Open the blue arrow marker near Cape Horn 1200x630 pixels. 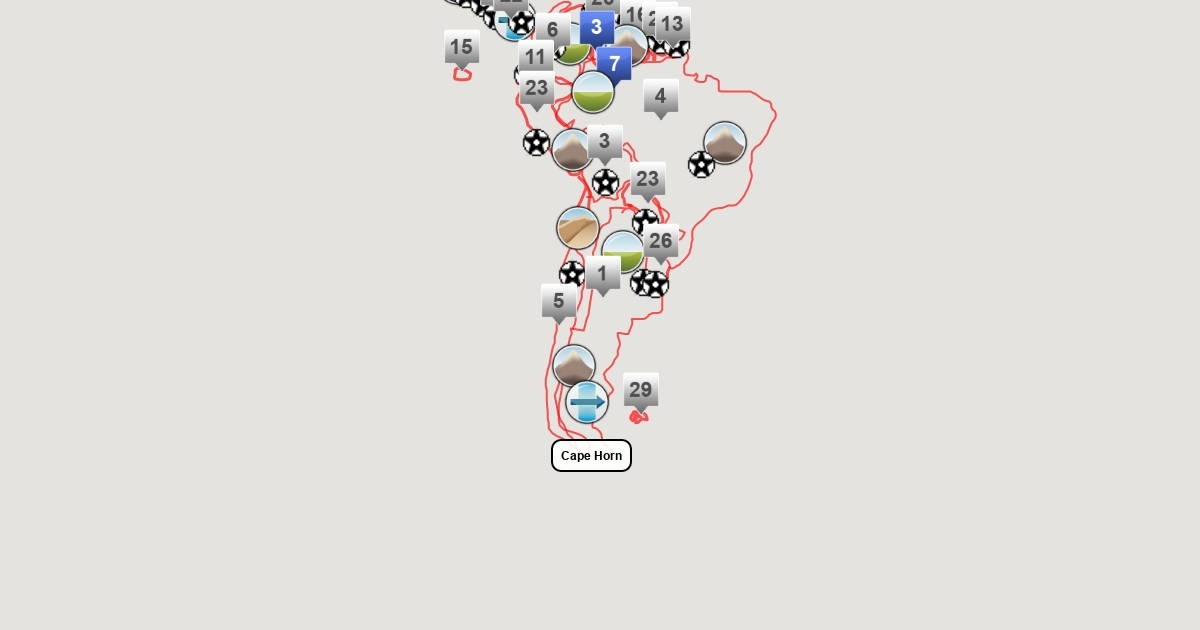click(587, 402)
